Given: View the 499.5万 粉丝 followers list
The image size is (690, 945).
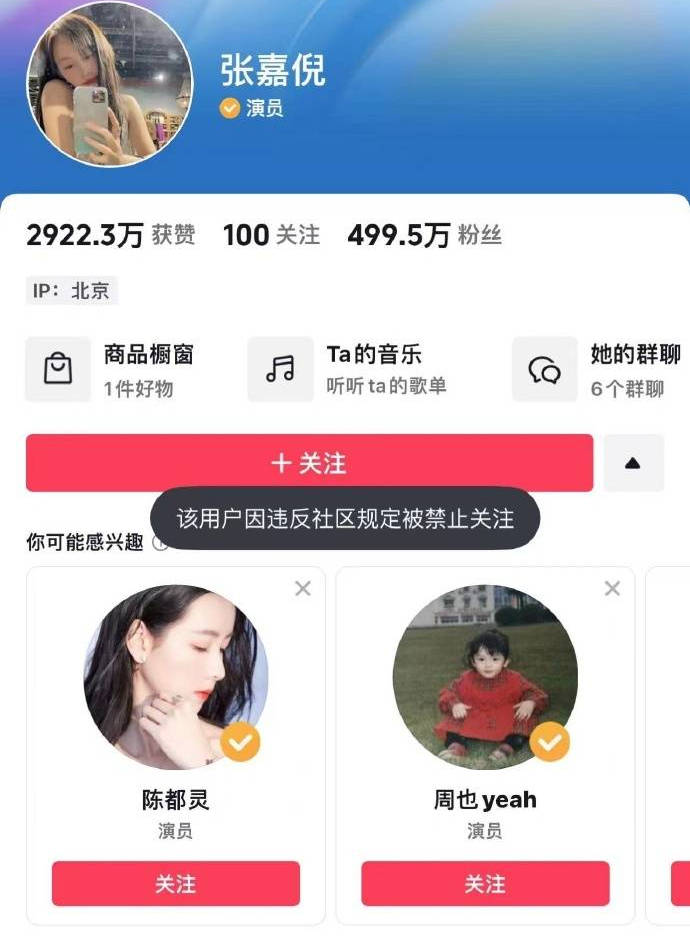Looking at the screenshot, I should pos(424,236).
